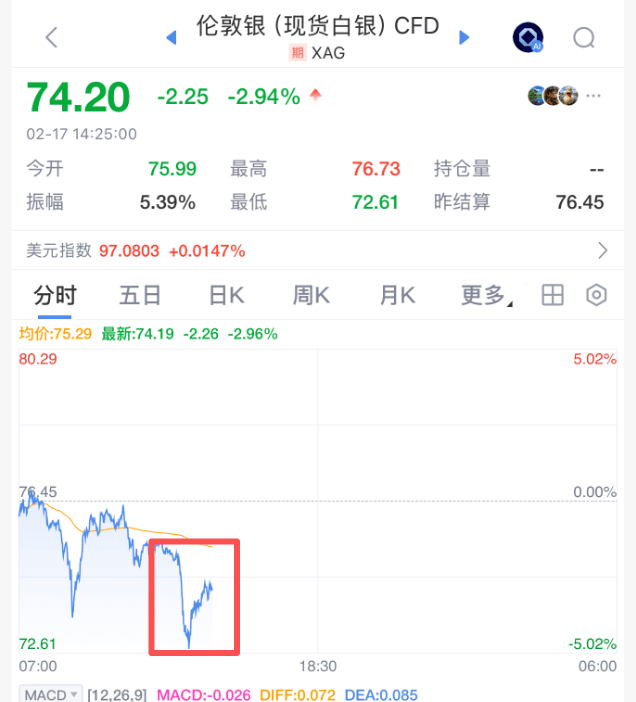636x702 pixels.
Task: Select the 分时 chart tab
Action: [54, 295]
